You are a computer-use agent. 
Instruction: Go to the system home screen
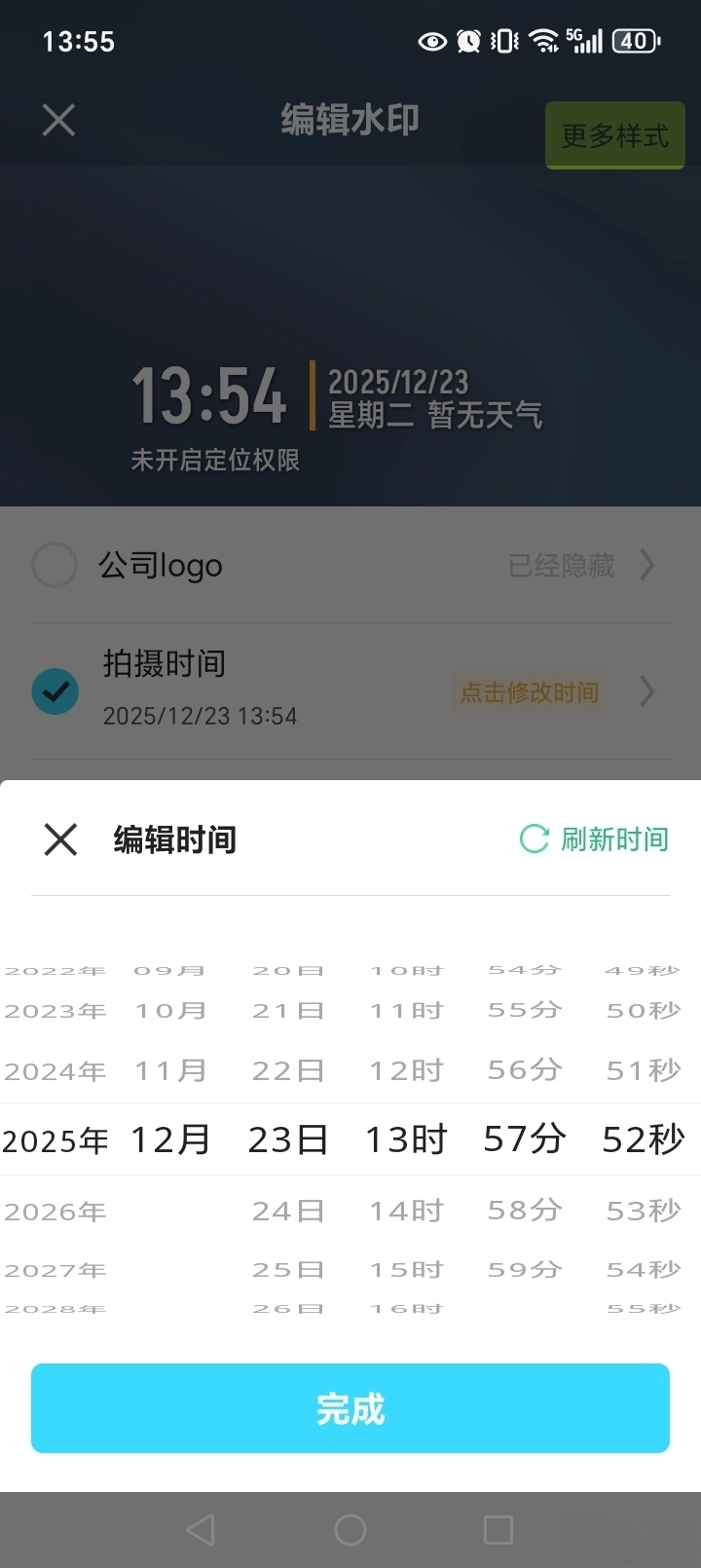350,1529
